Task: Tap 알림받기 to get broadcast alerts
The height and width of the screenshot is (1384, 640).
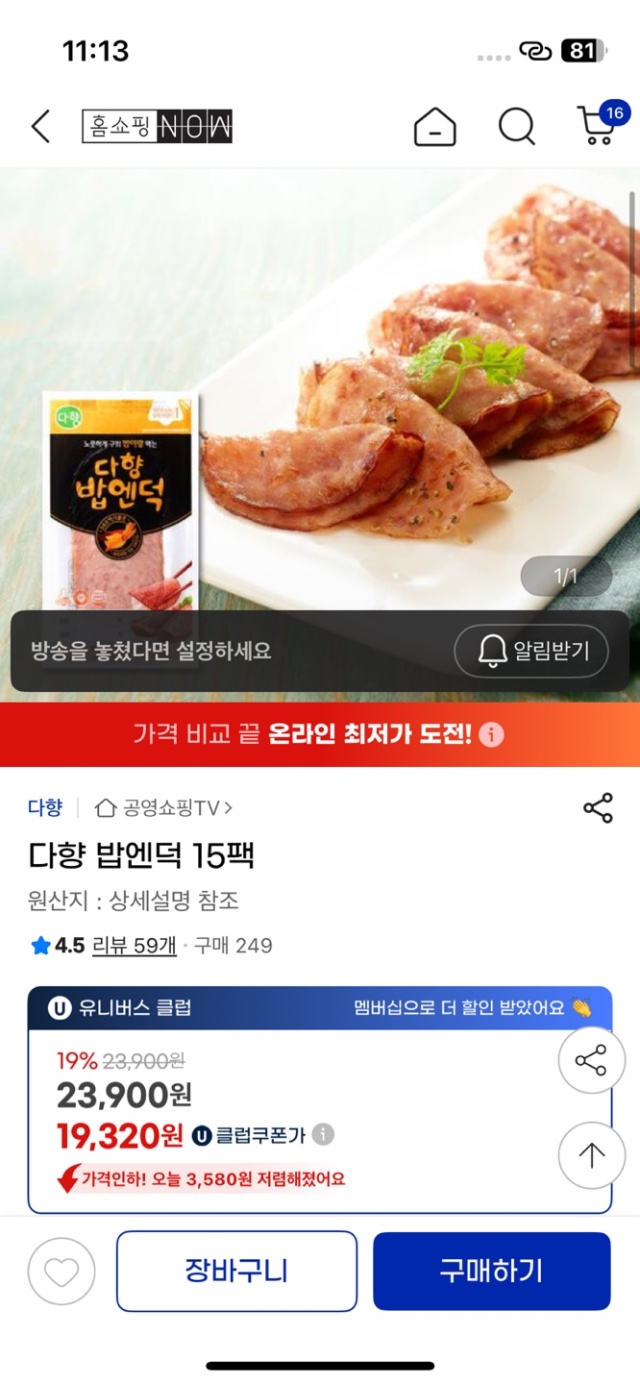Action: [531, 651]
